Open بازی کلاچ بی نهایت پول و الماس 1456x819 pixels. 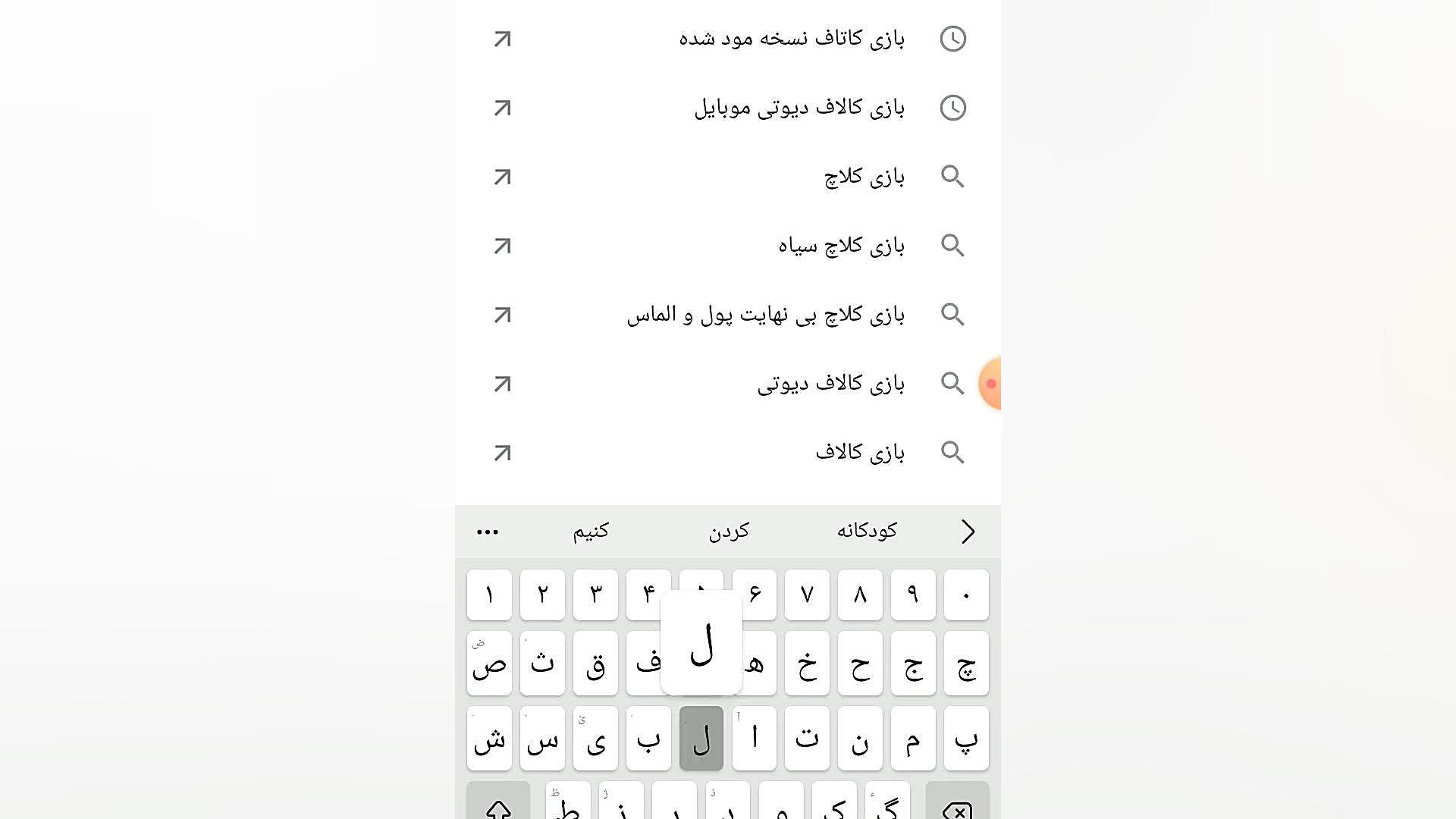point(765,315)
